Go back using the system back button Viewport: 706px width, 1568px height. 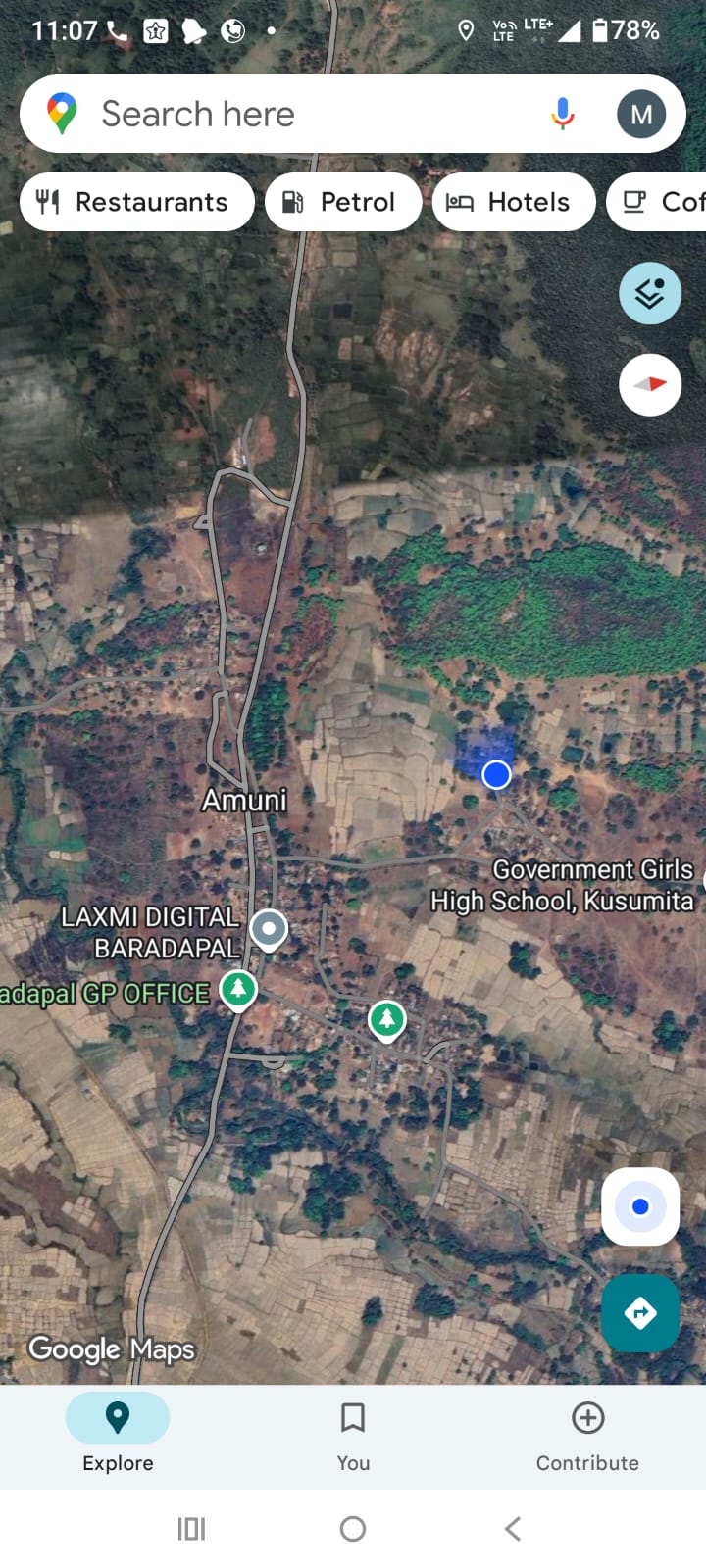pyautogui.click(x=512, y=1528)
